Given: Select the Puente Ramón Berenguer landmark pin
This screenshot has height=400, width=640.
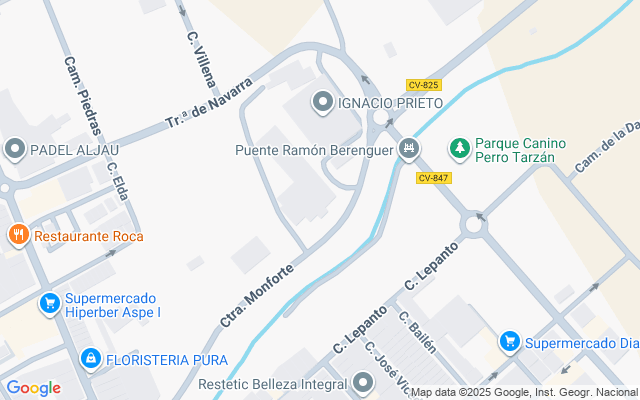Looking at the screenshot, I should (408, 151).
